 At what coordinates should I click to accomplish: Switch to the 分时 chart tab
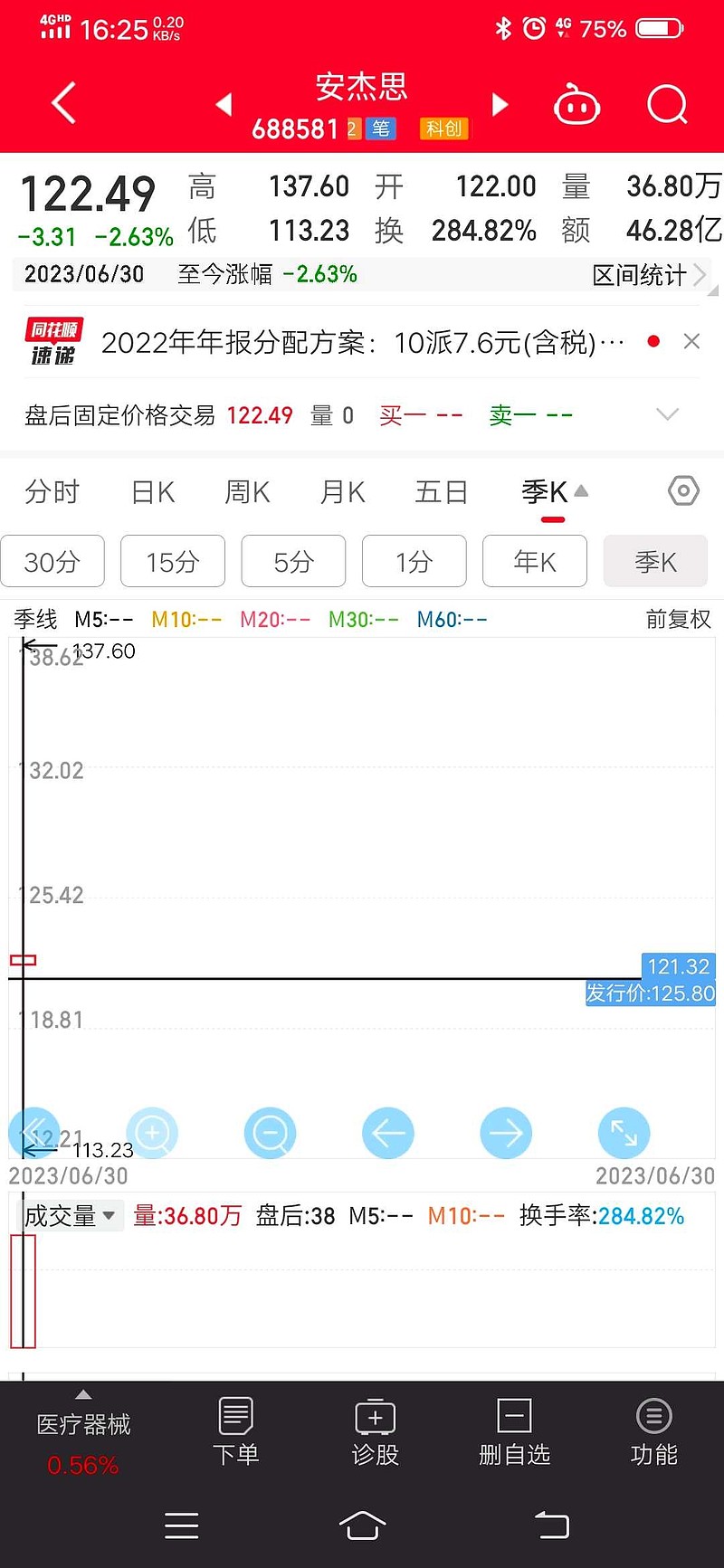tap(52, 492)
